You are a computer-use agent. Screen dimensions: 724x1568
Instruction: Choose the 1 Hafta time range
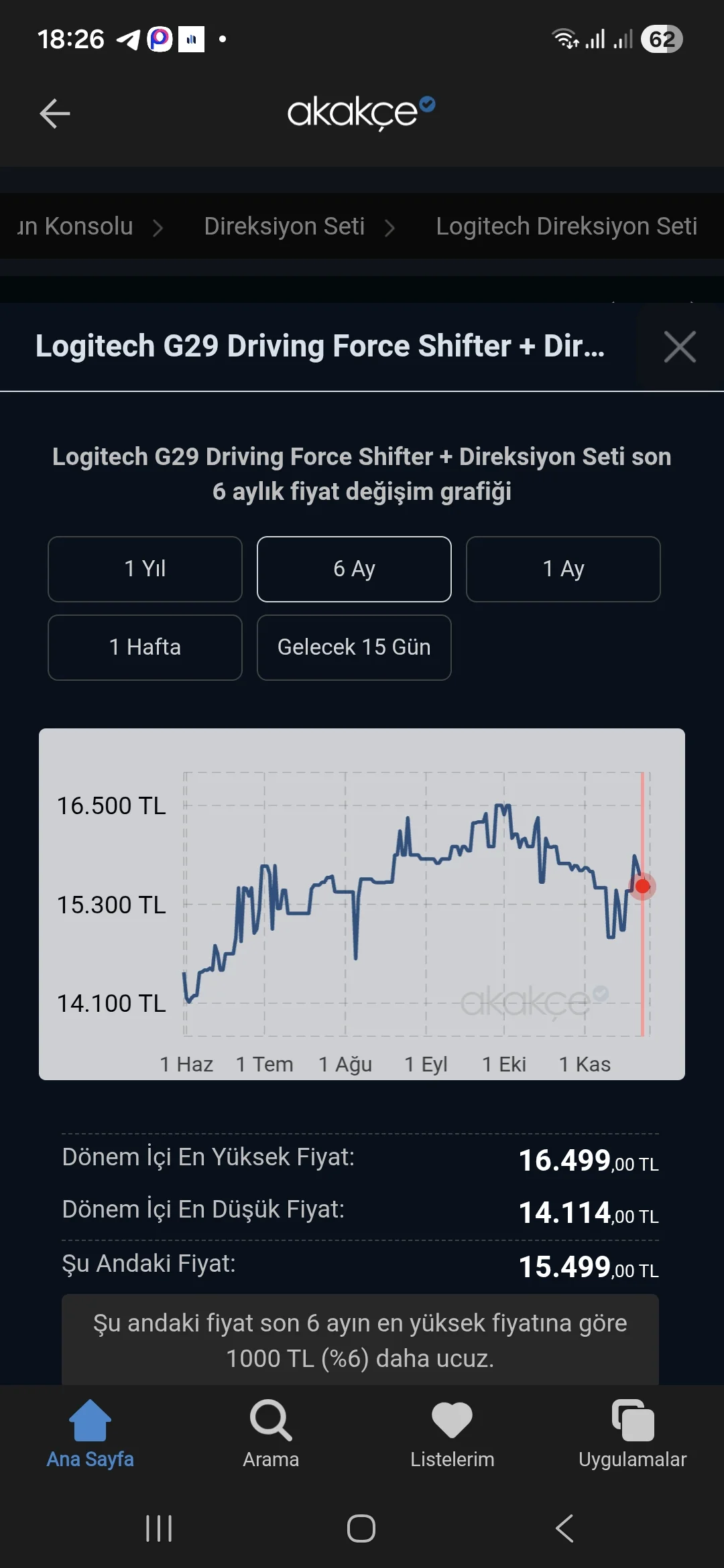click(145, 647)
